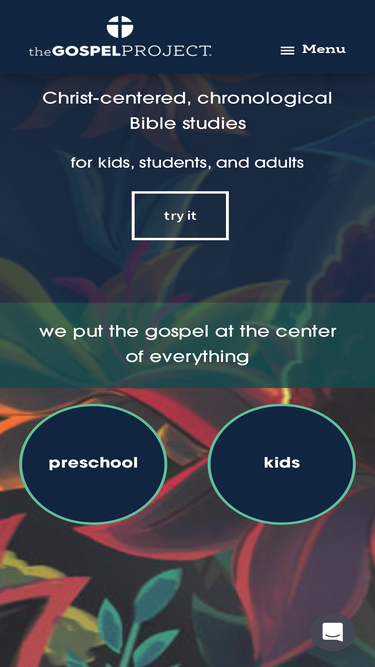
Task: Tap the 'try it' button
Action: [x=180, y=216]
